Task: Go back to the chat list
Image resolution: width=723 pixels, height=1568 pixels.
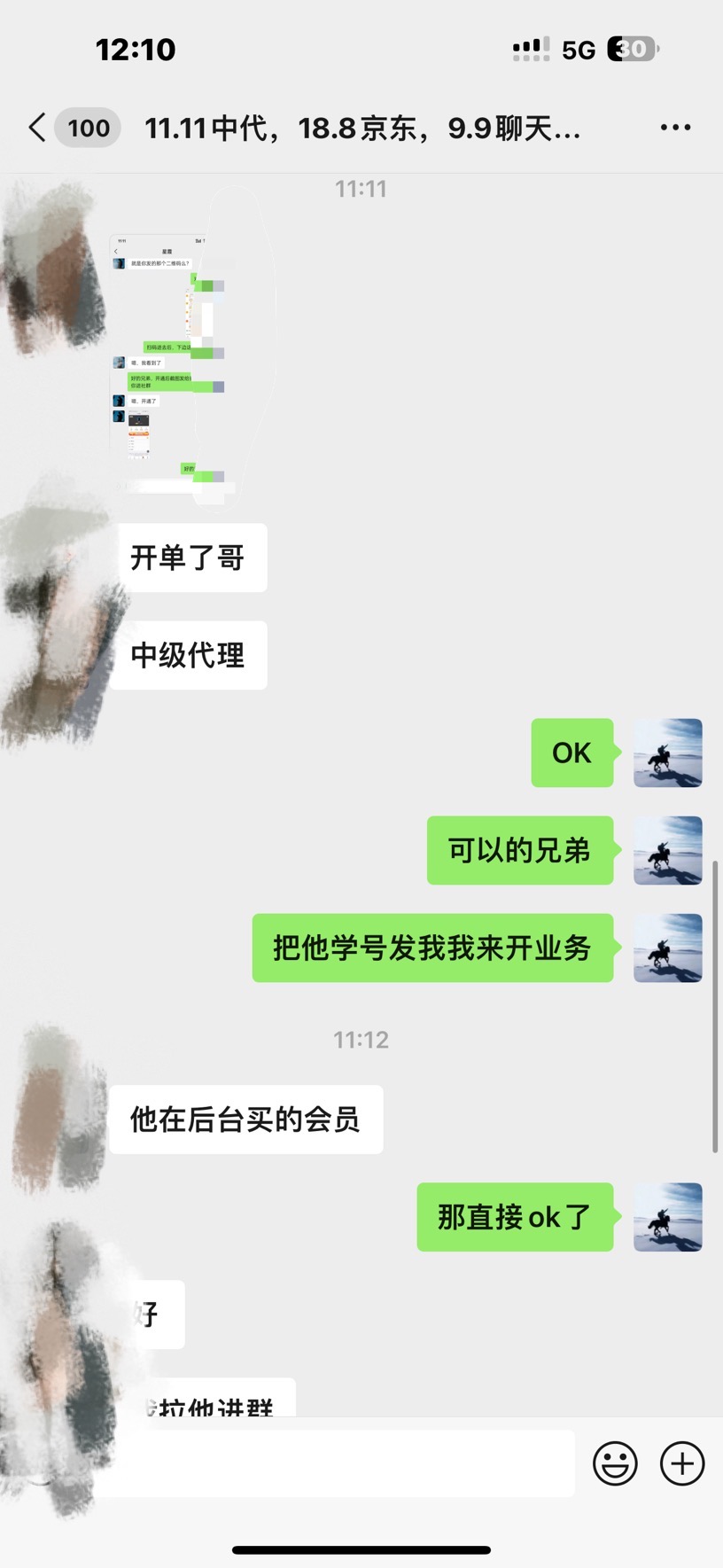Action: pyautogui.click(x=37, y=128)
